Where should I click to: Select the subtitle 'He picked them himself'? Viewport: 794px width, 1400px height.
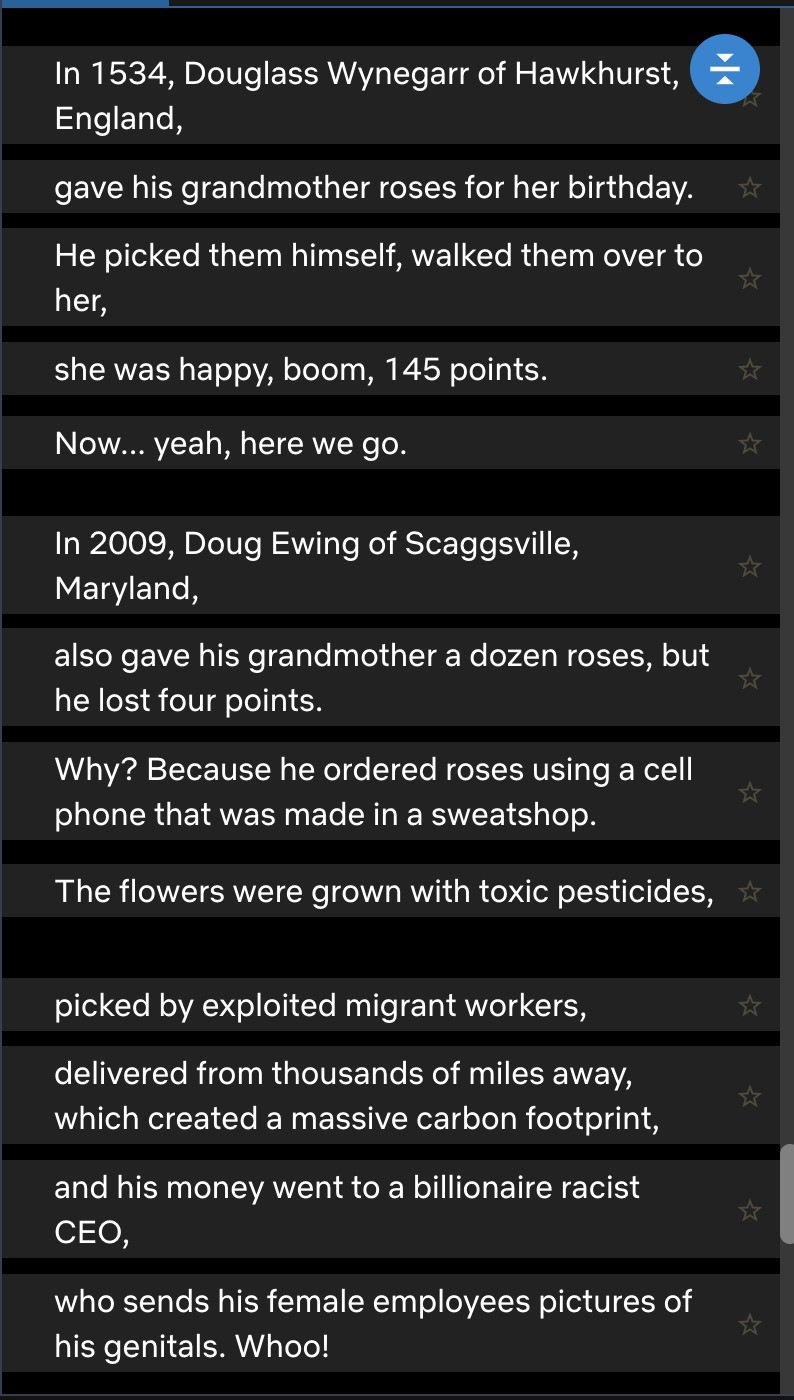click(x=378, y=278)
